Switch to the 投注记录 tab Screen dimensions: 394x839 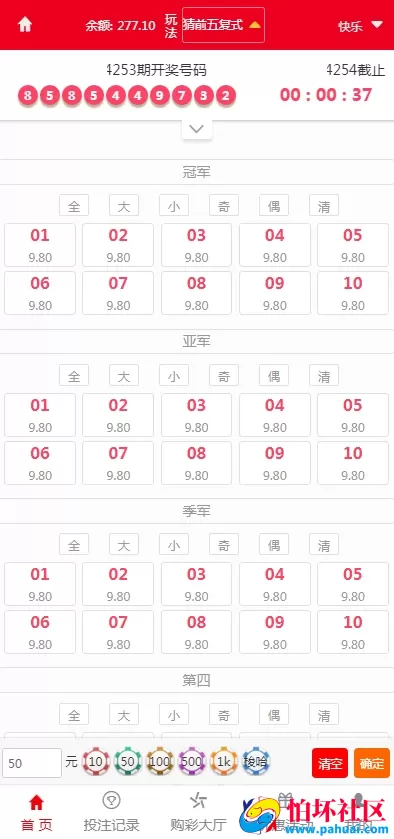point(111,812)
